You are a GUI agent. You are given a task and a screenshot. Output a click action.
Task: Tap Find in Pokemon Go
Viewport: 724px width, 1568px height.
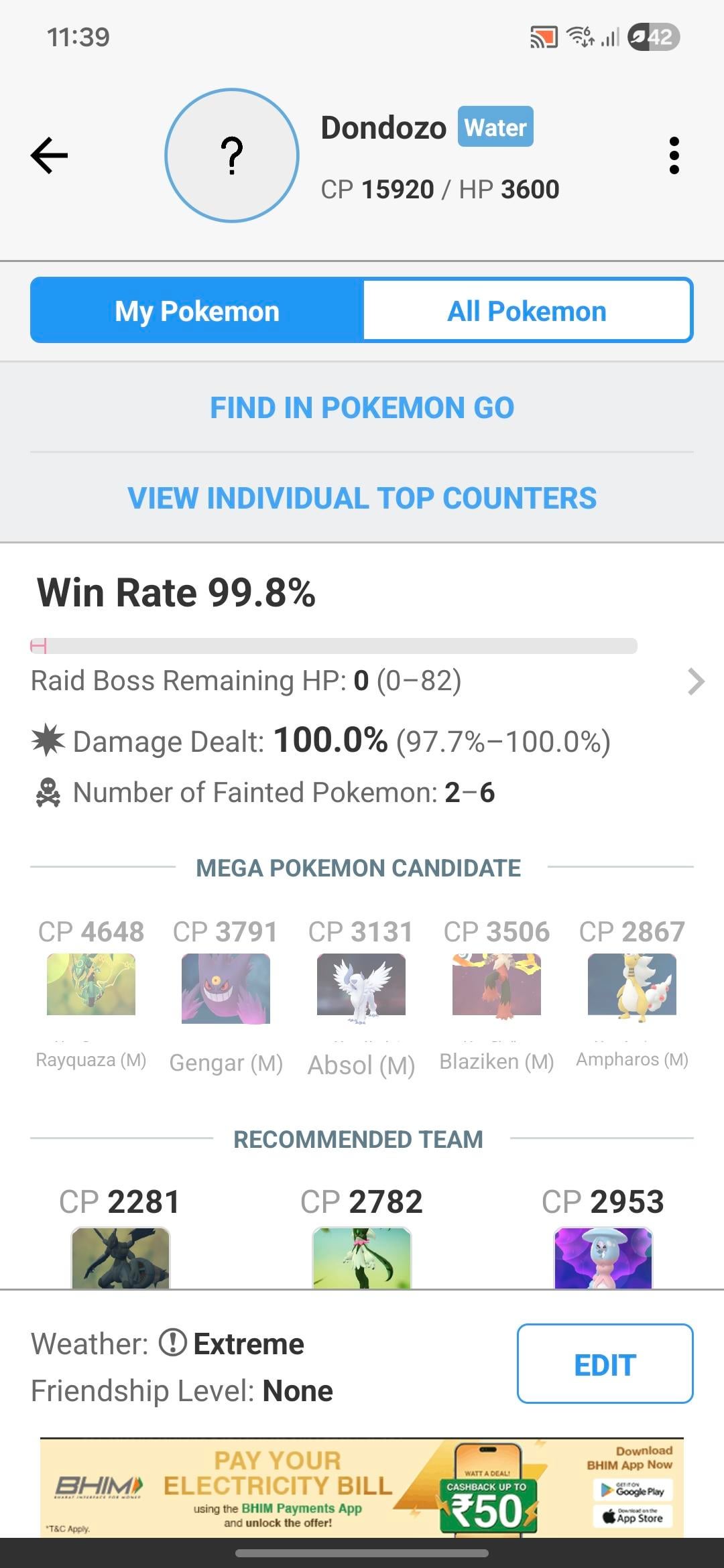(362, 407)
